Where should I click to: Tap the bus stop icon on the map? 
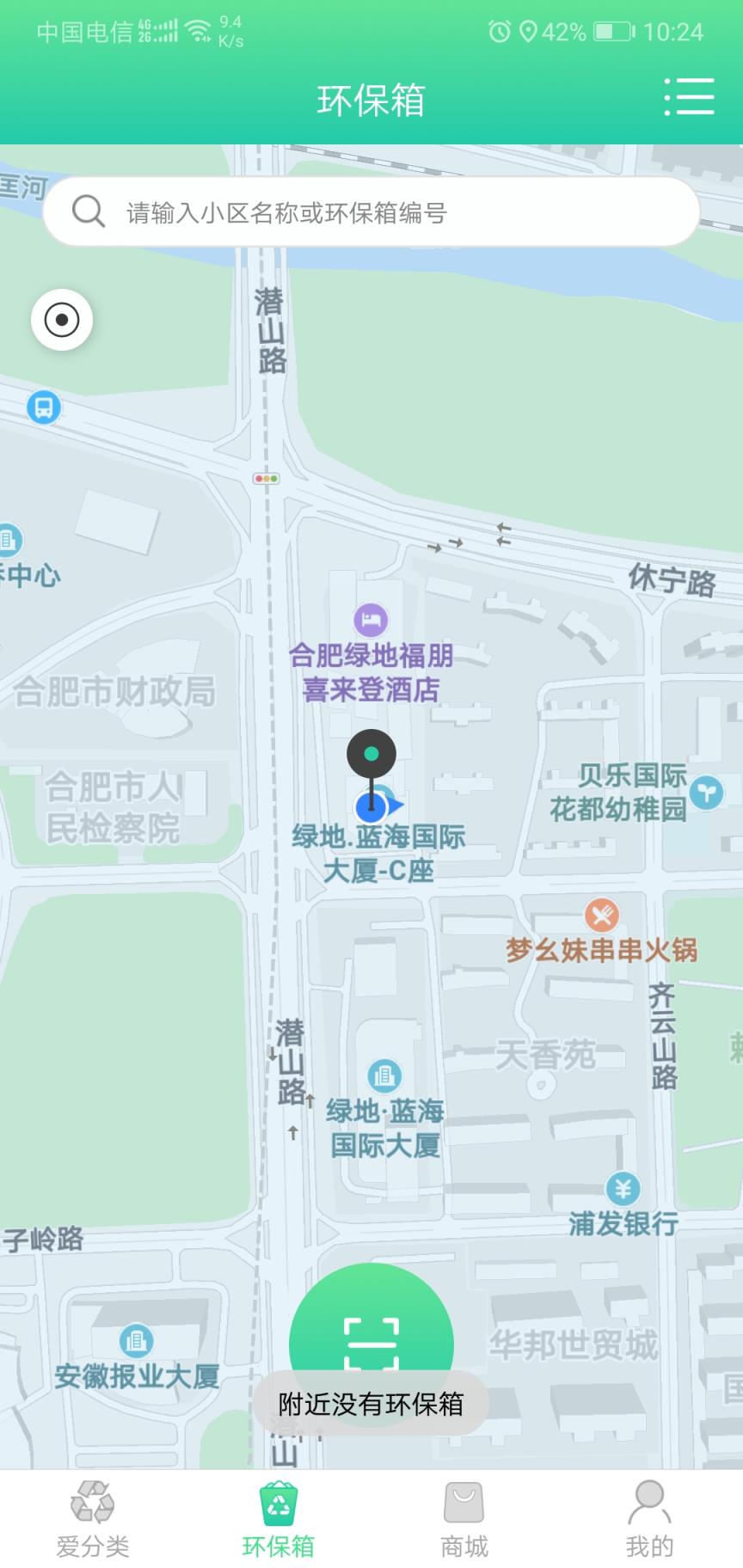pos(42,407)
